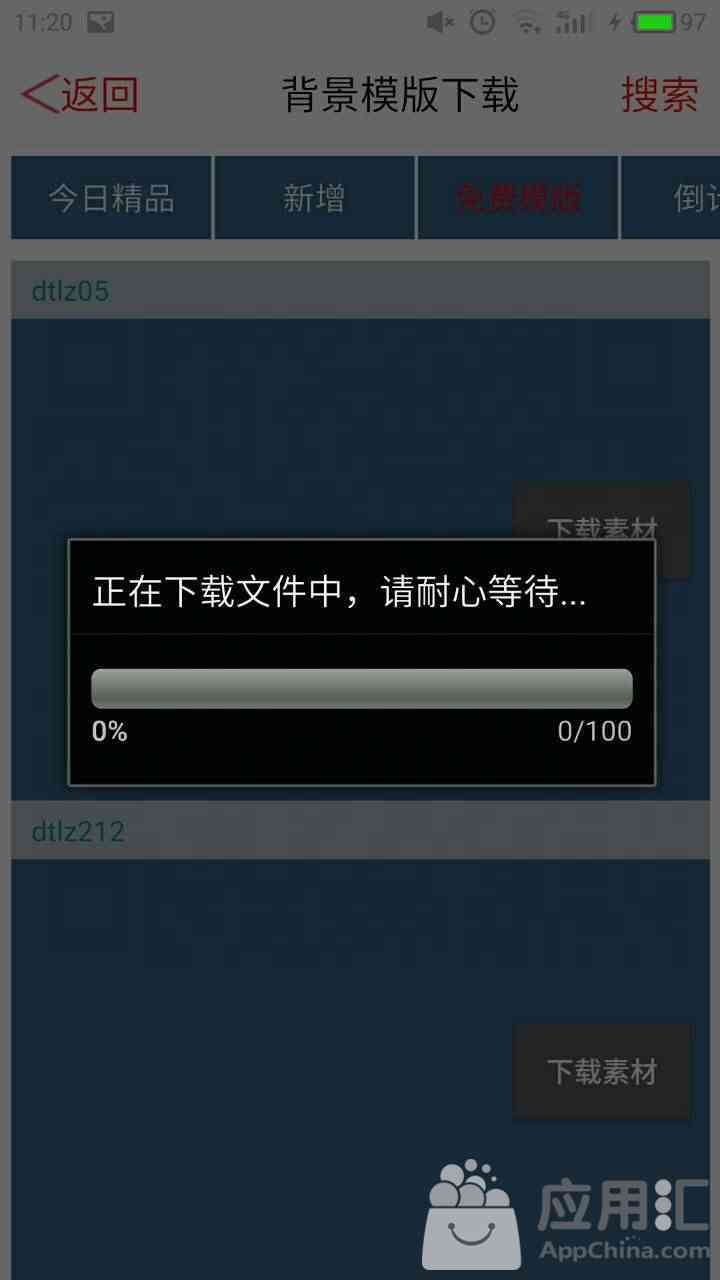Go back using the 返回 button
Image resolution: width=720 pixels, height=1280 pixels.
point(80,95)
